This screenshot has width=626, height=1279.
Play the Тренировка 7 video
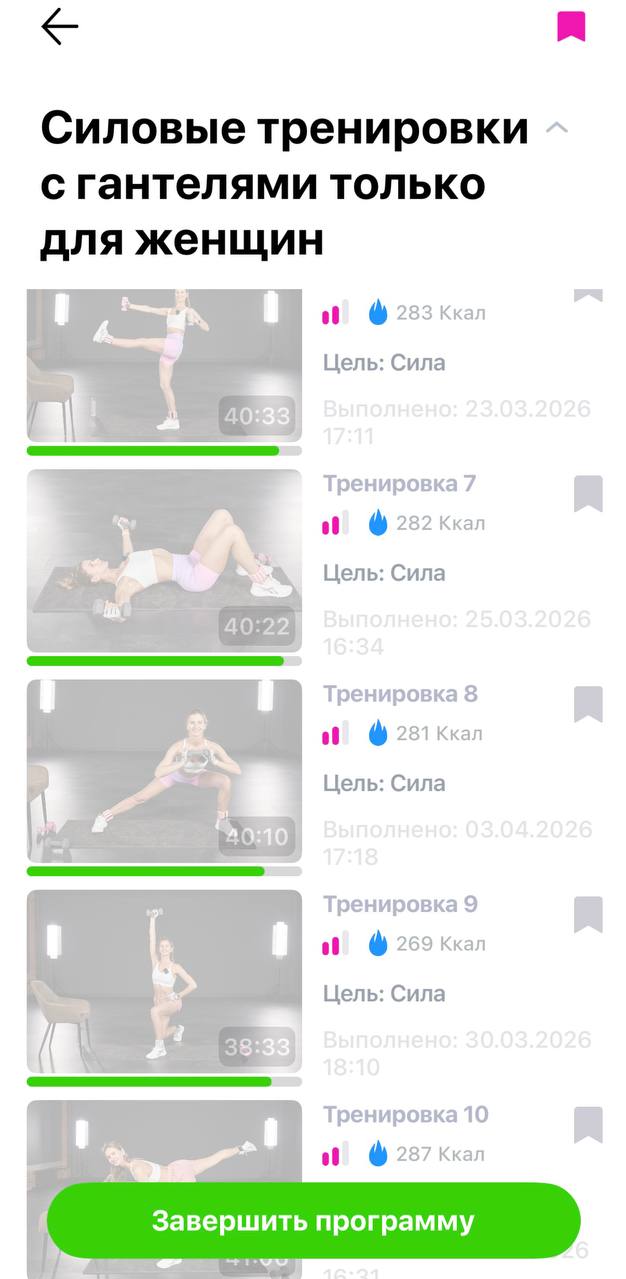[164, 561]
